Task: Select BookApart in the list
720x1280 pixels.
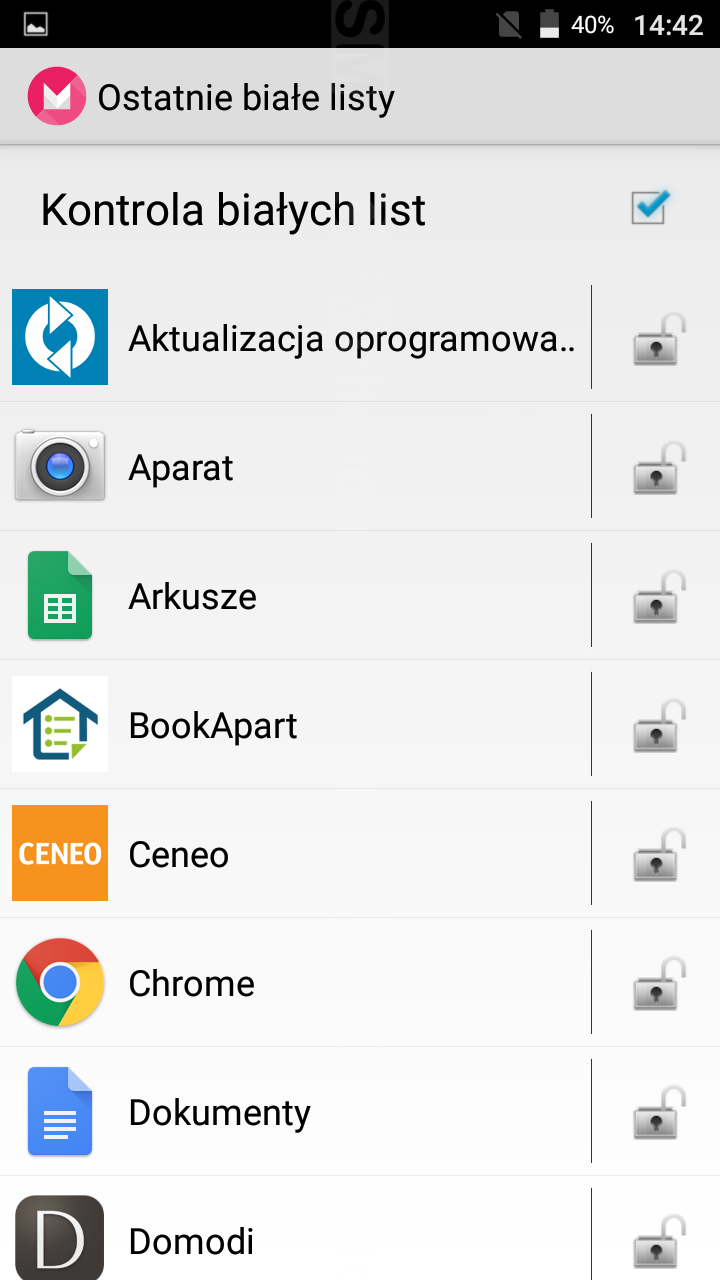Action: pyautogui.click(x=300, y=726)
